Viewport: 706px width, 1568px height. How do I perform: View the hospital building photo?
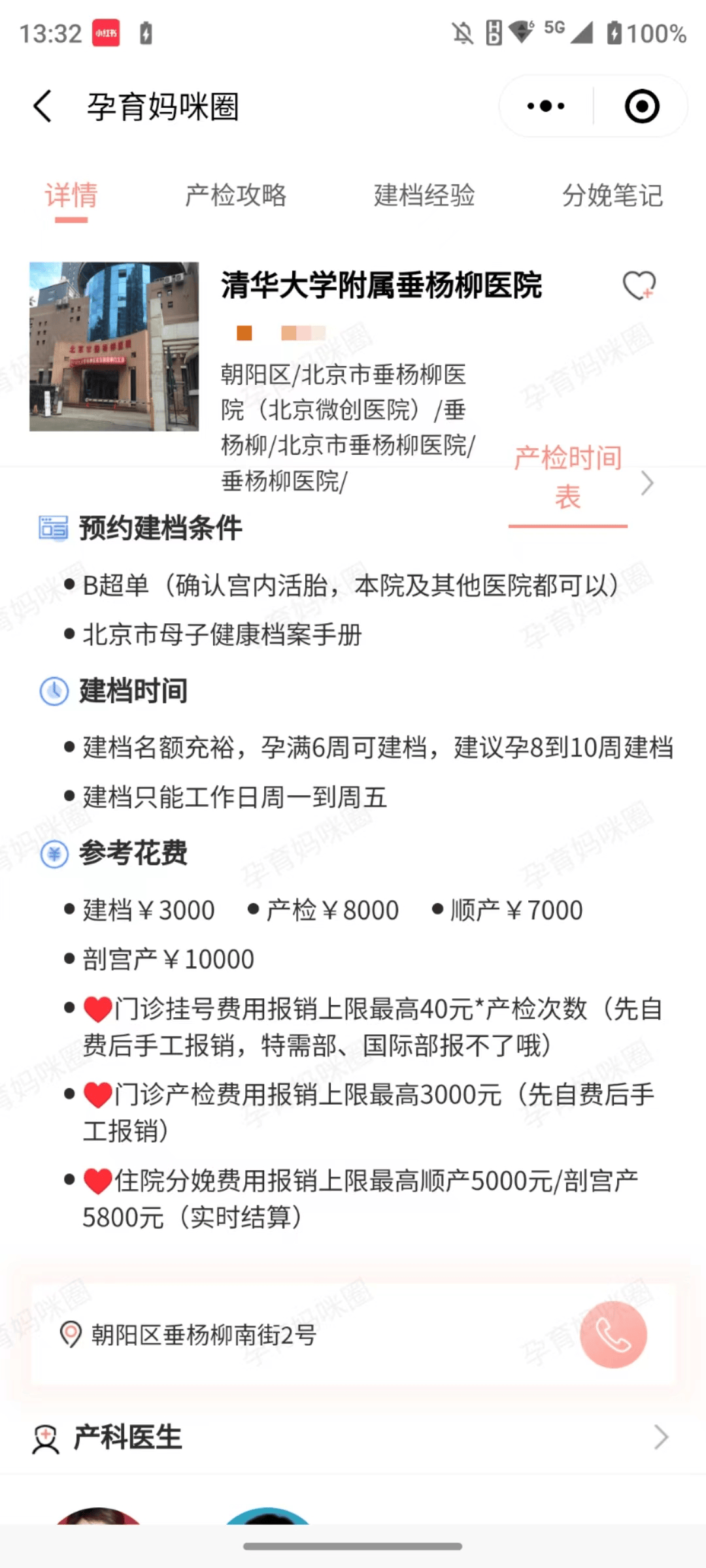coord(114,346)
